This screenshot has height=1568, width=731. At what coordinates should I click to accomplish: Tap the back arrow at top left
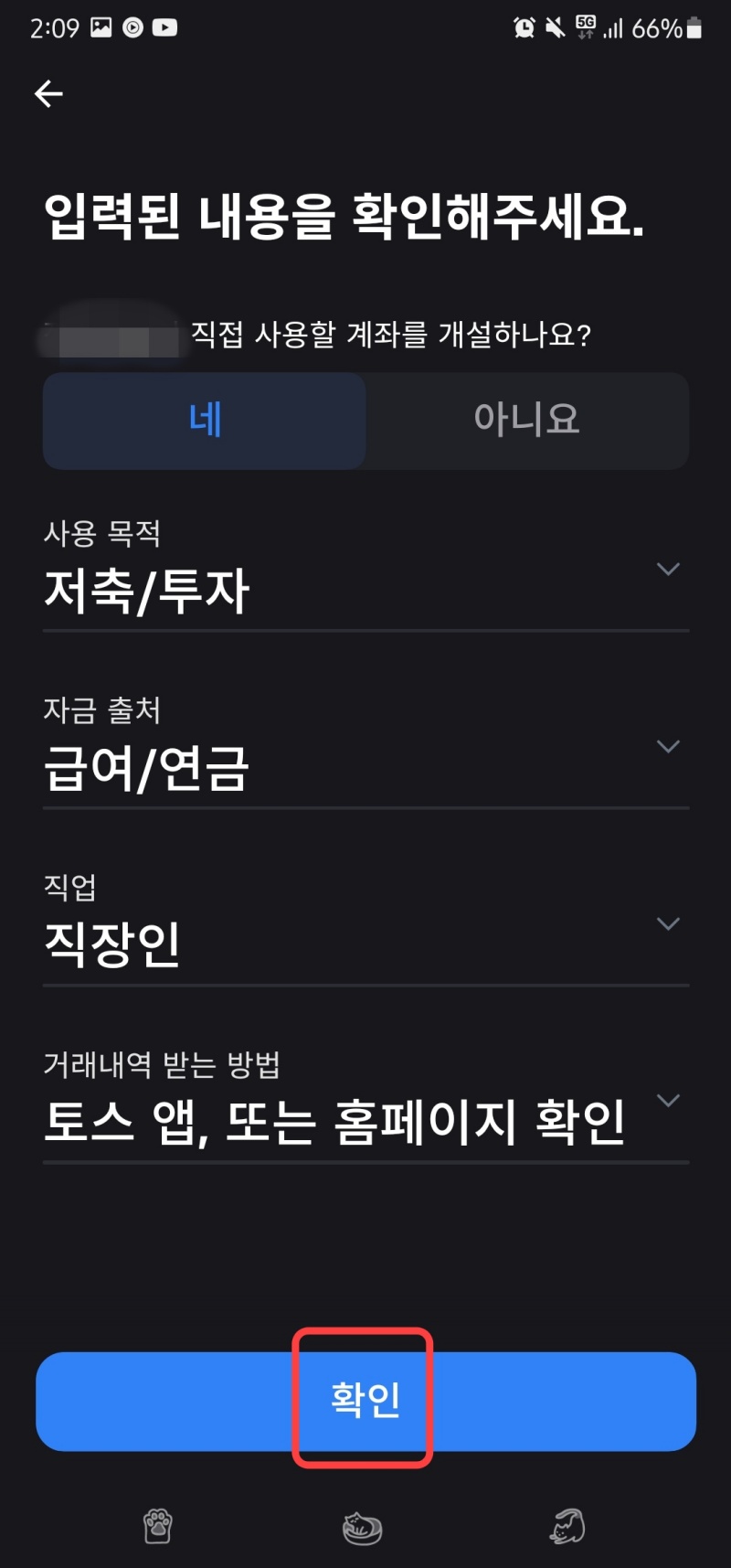click(48, 93)
